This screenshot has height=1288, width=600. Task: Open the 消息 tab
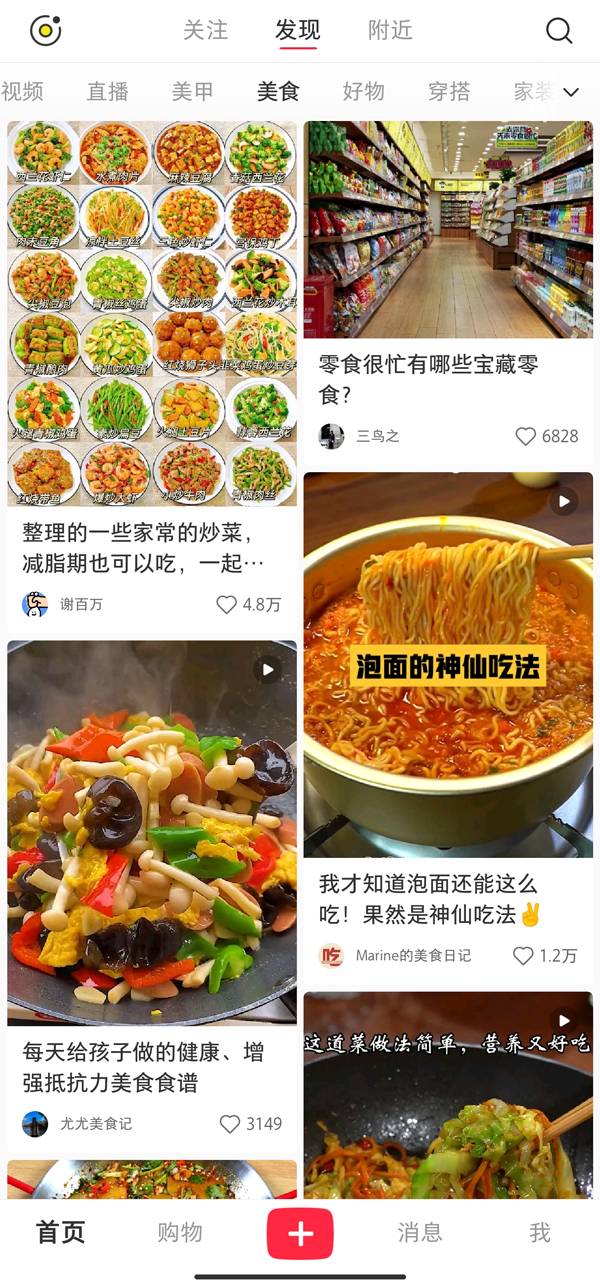click(420, 1233)
